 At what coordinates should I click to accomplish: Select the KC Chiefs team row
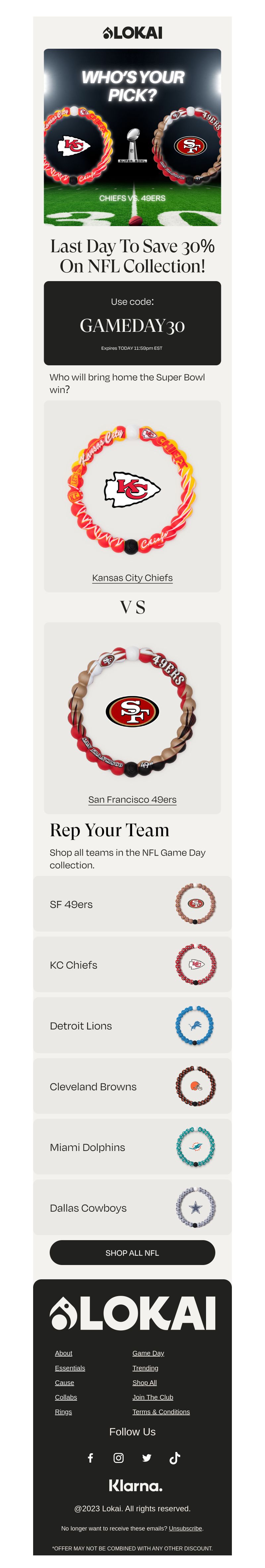coord(132,964)
